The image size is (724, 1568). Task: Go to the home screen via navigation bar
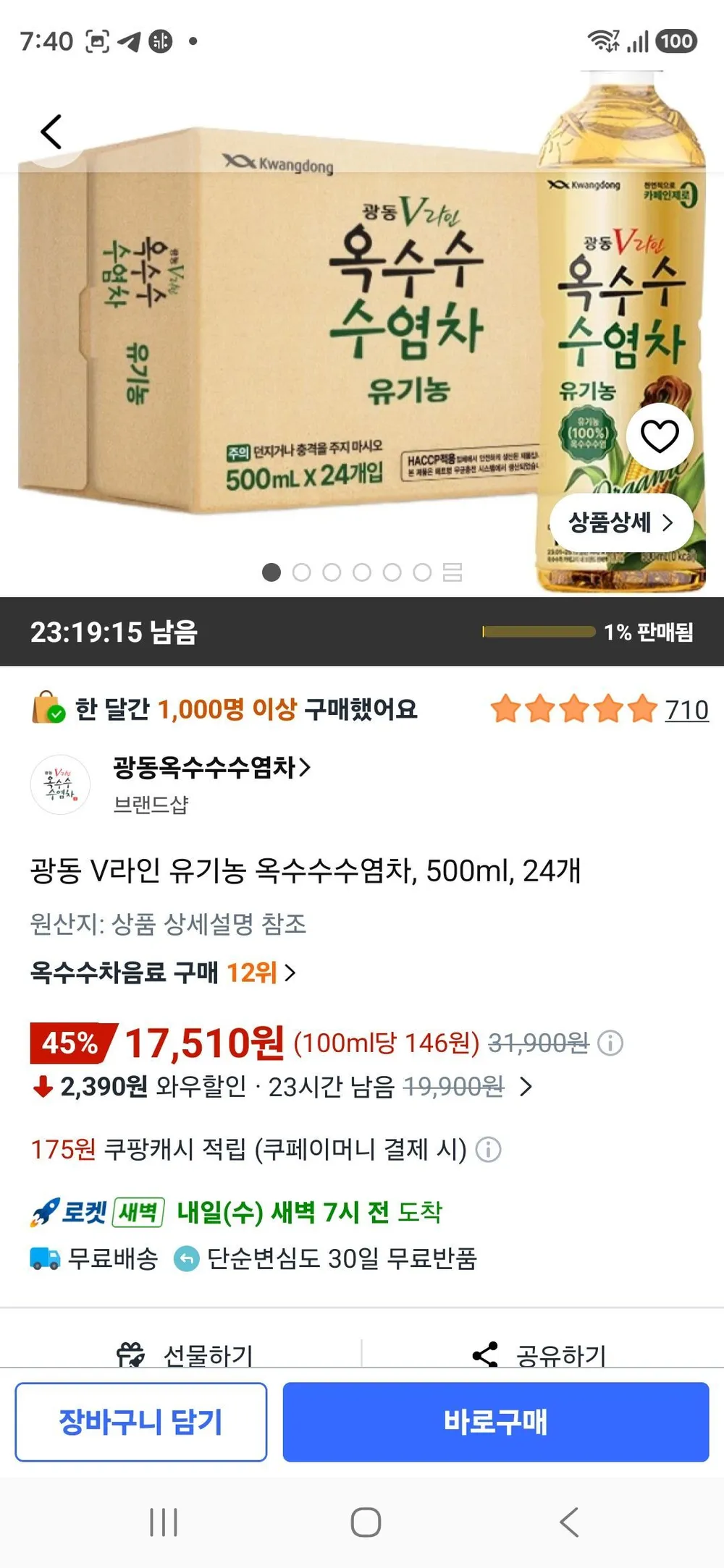pyautogui.click(x=366, y=1522)
